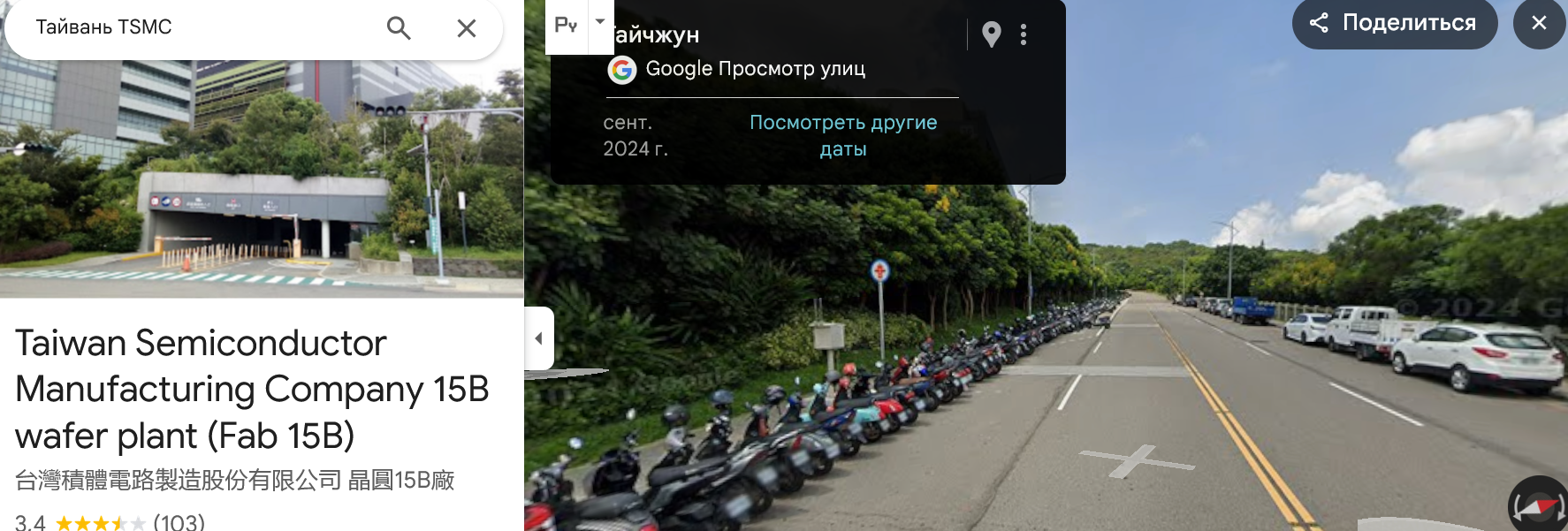The width and height of the screenshot is (1568, 531).
Task: Collapse the side panel arrow
Action: pyautogui.click(x=539, y=338)
